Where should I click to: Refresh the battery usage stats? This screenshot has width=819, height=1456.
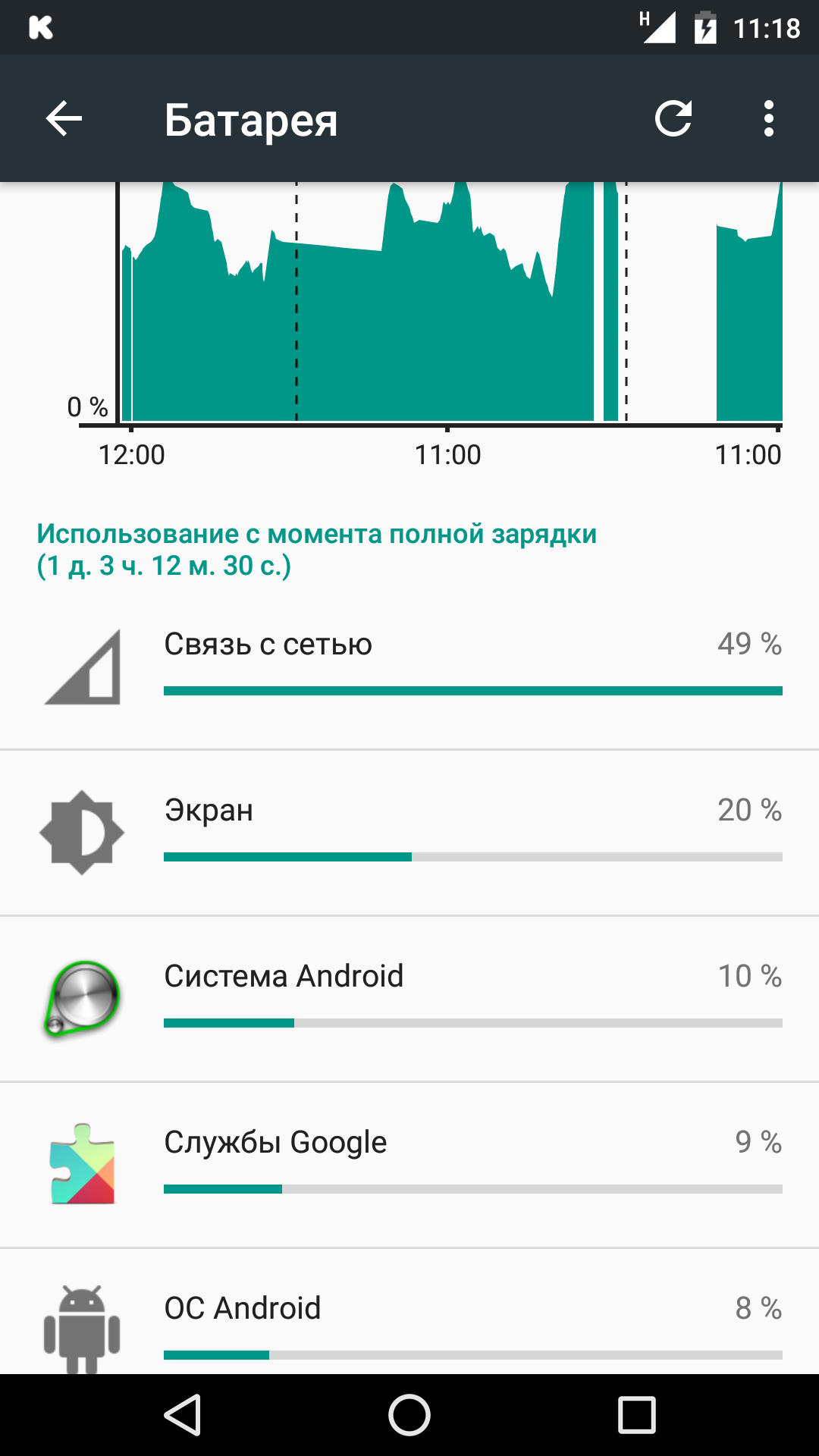tap(673, 119)
